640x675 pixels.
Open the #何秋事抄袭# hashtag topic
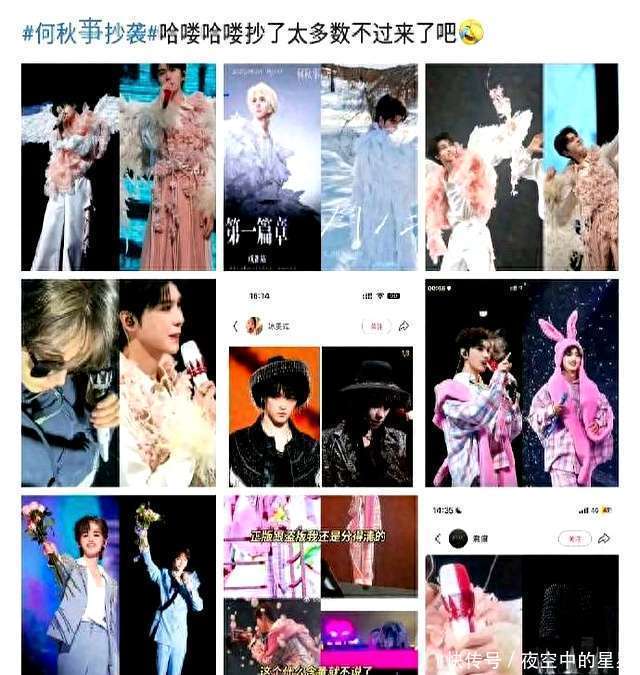point(90,33)
